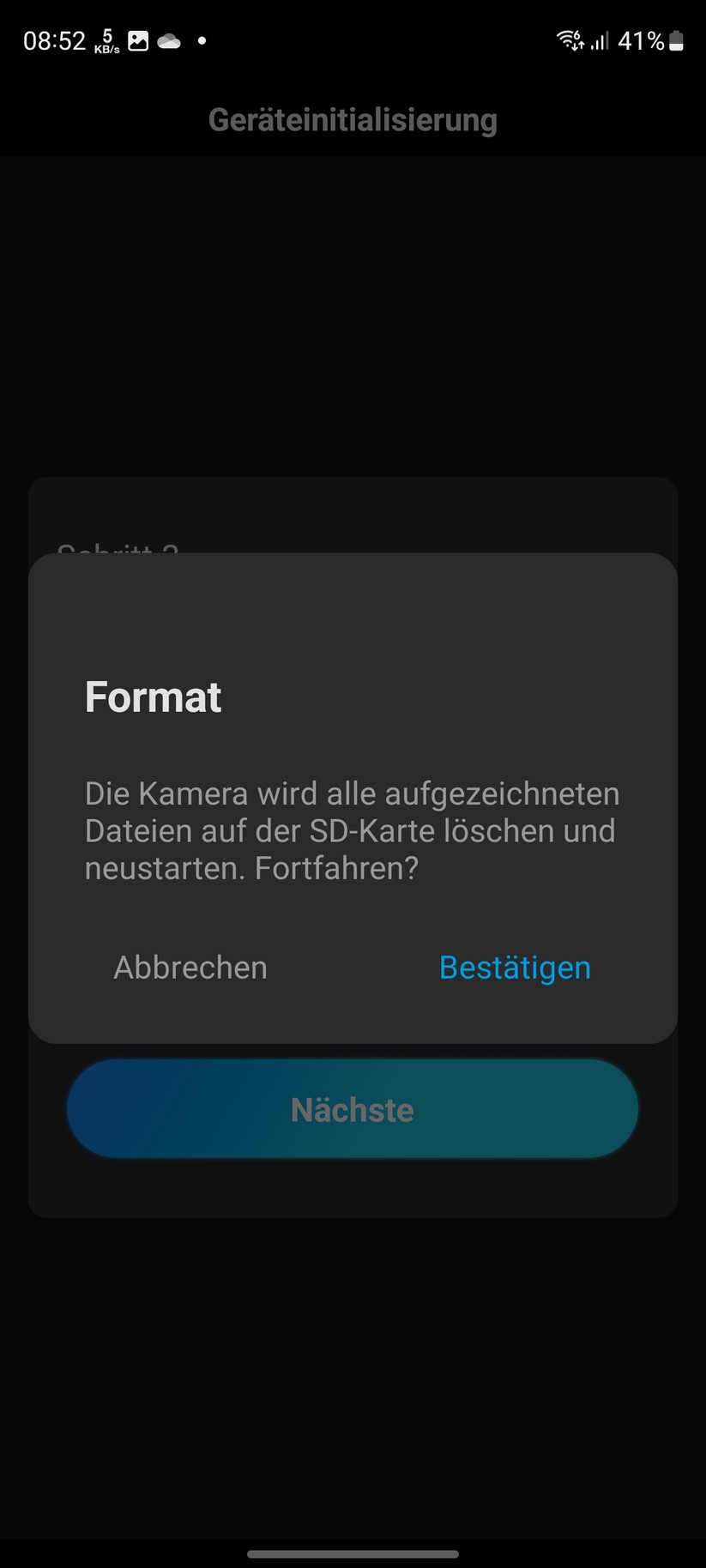Tap the 41% battery percentage text

(642, 39)
